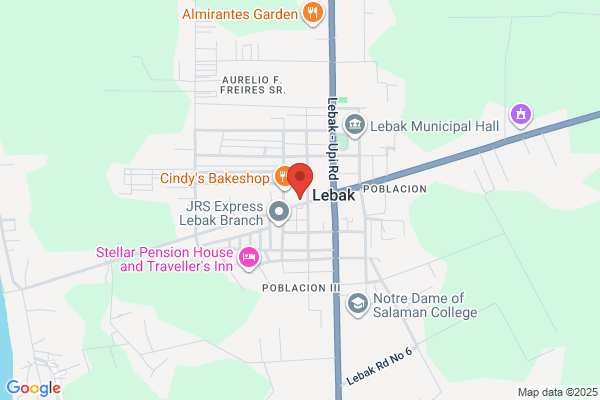Select the JRS Express Lebak Branch marker
Image resolution: width=600 pixels, height=400 pixels.
coord(279,212)
